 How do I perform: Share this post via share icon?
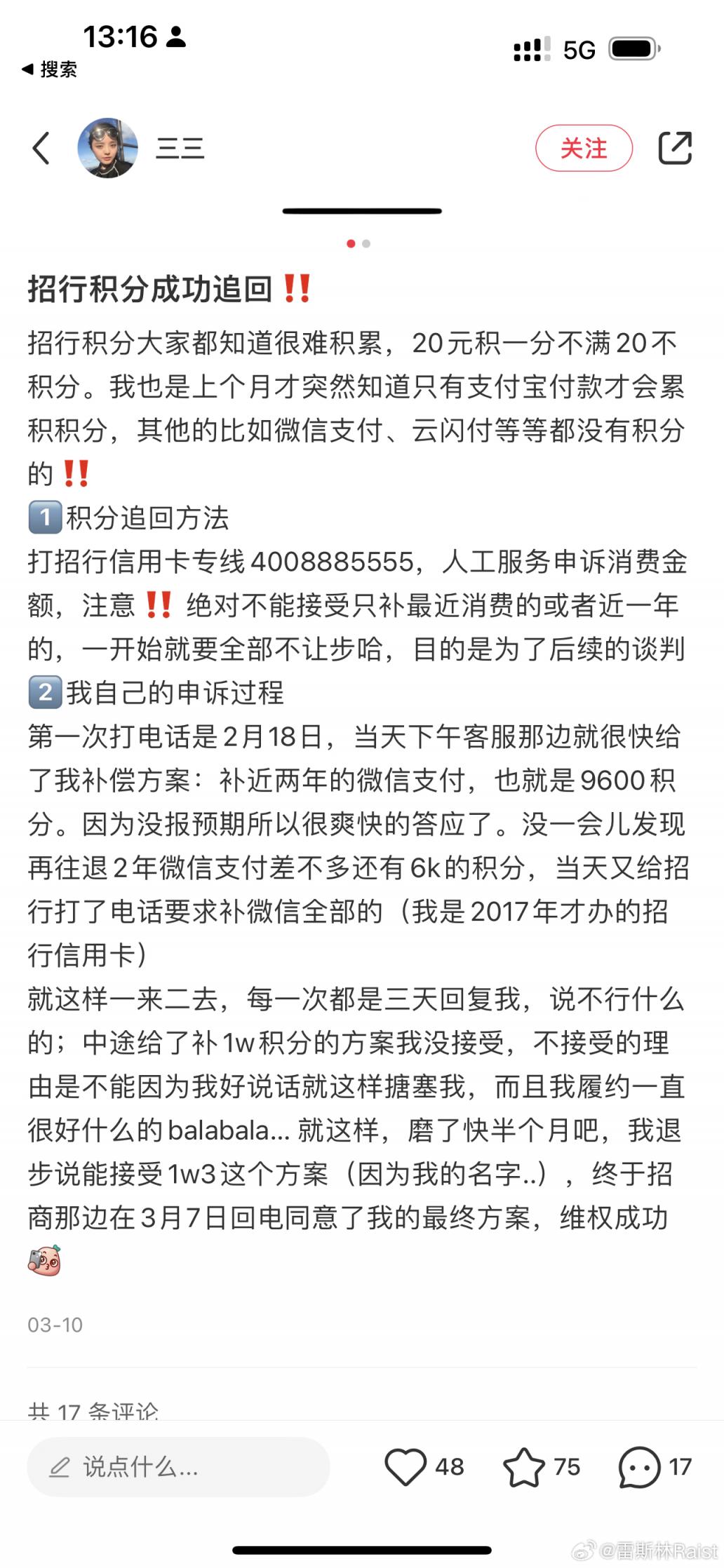pos(675,148)
